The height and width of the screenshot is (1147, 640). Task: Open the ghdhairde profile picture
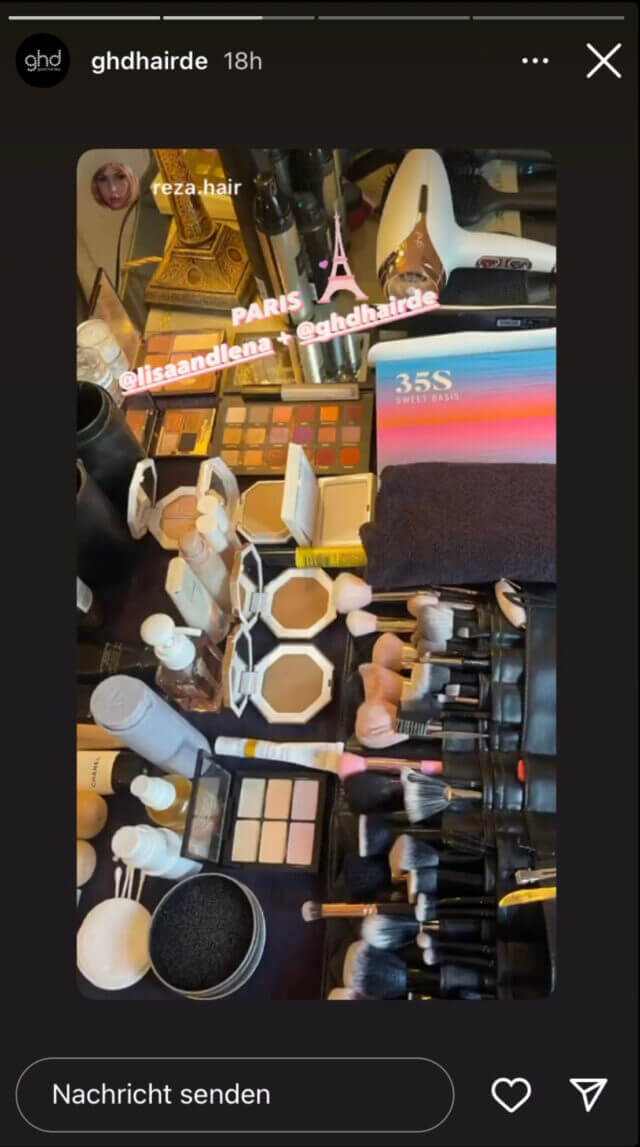[x=42, y=61]
